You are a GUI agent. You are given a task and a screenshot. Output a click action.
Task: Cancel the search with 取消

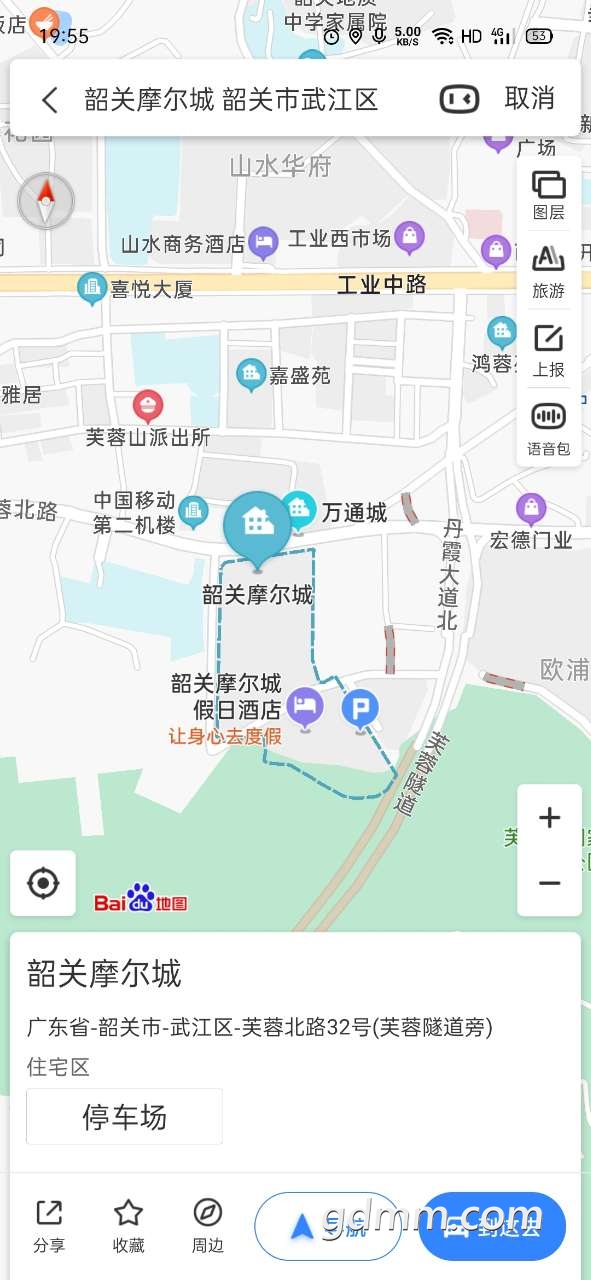[529, 99]
